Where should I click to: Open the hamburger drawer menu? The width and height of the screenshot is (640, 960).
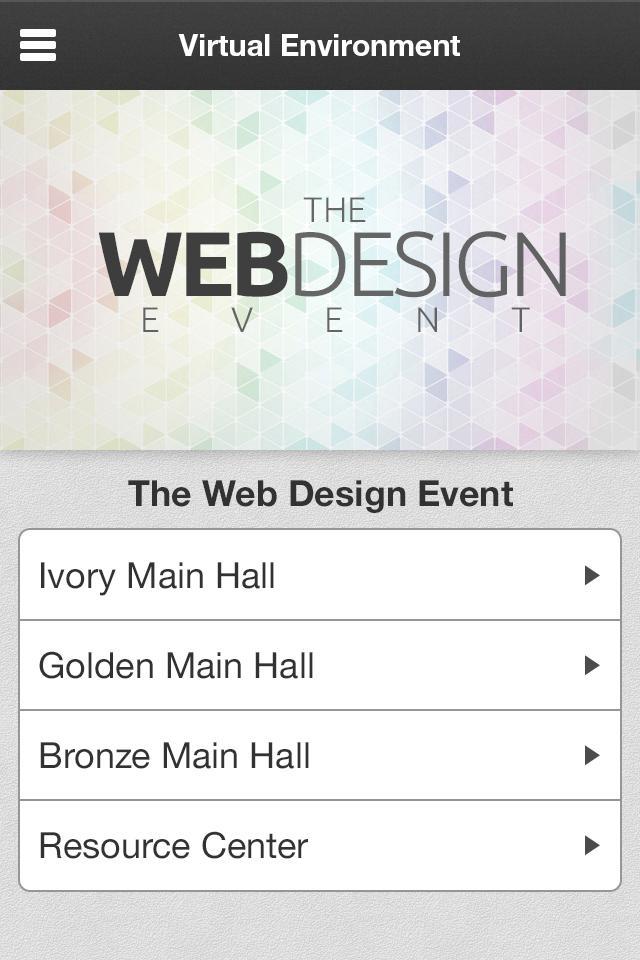pos(38,45)
